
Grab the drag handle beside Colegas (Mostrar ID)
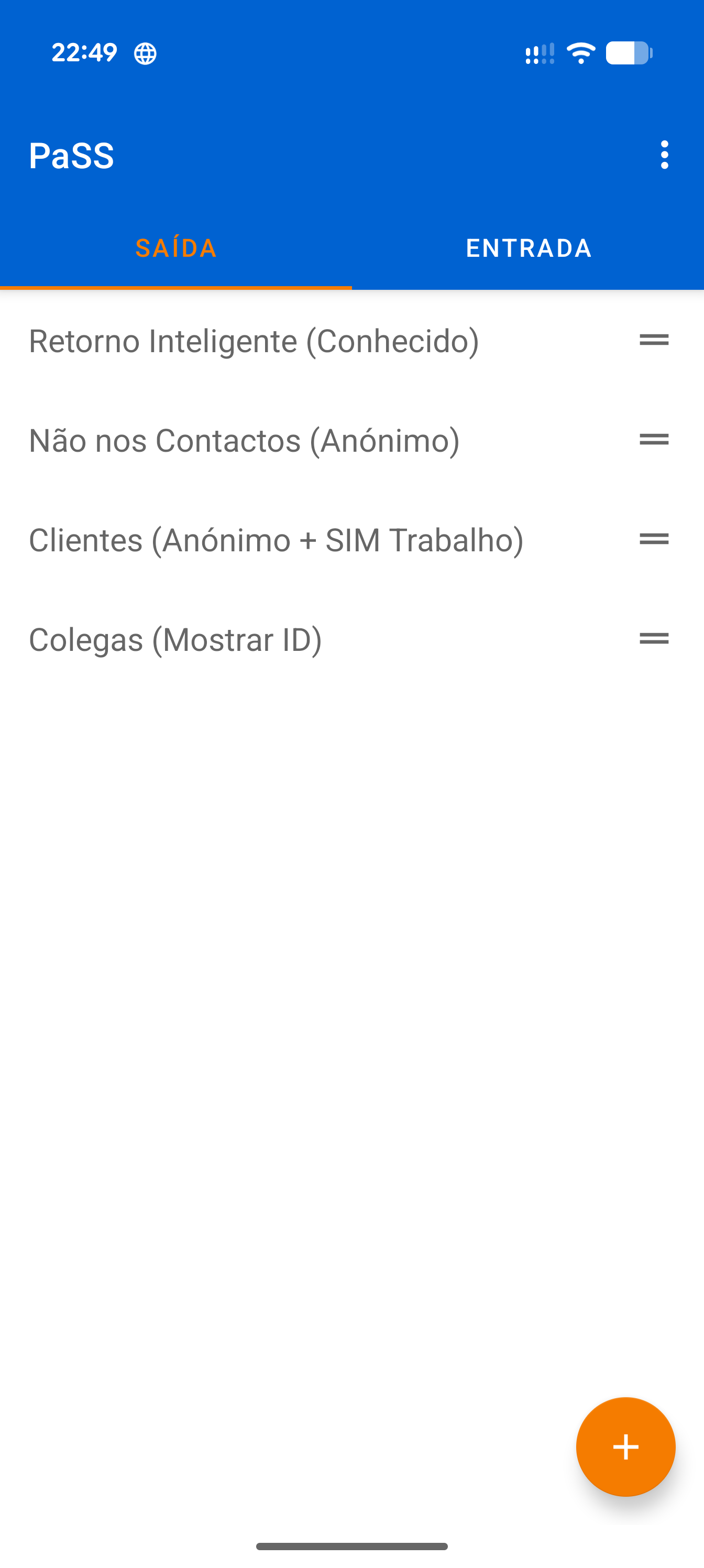coord(654,638)
